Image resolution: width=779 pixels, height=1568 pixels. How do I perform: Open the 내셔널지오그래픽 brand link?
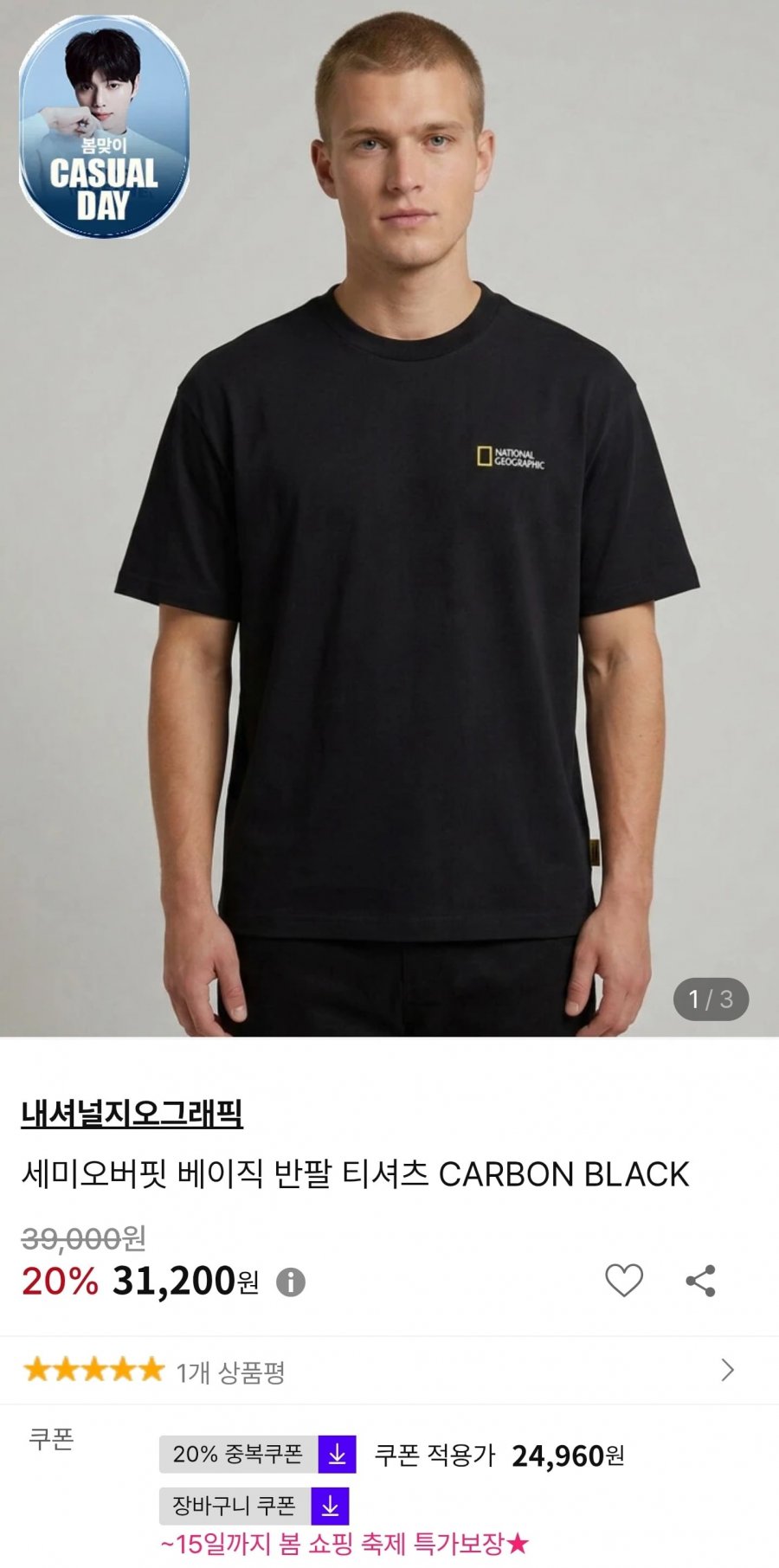pos(132,1114)
